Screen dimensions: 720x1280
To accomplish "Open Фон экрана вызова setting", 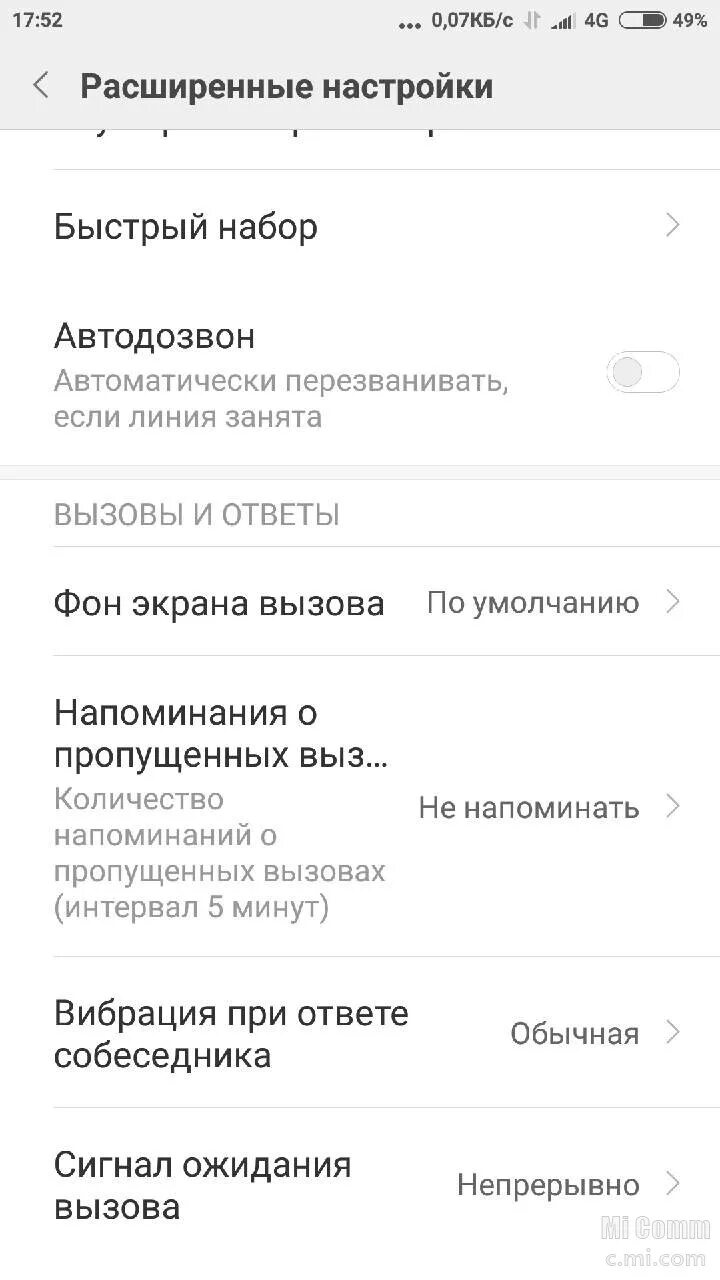I will (x=360, y=603).
